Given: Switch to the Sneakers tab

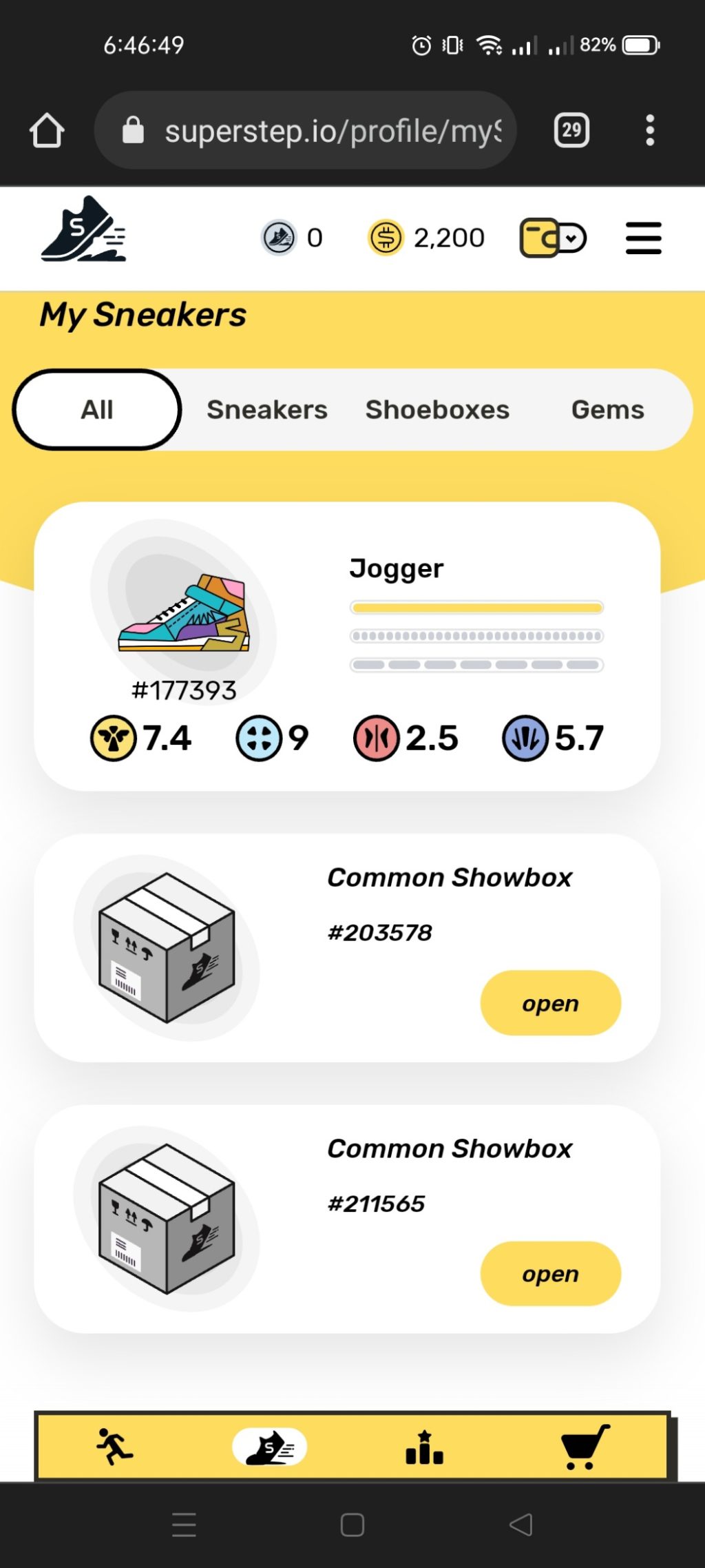Looking at the screenshot, I should pyautogui.click(x=267, y=410).
